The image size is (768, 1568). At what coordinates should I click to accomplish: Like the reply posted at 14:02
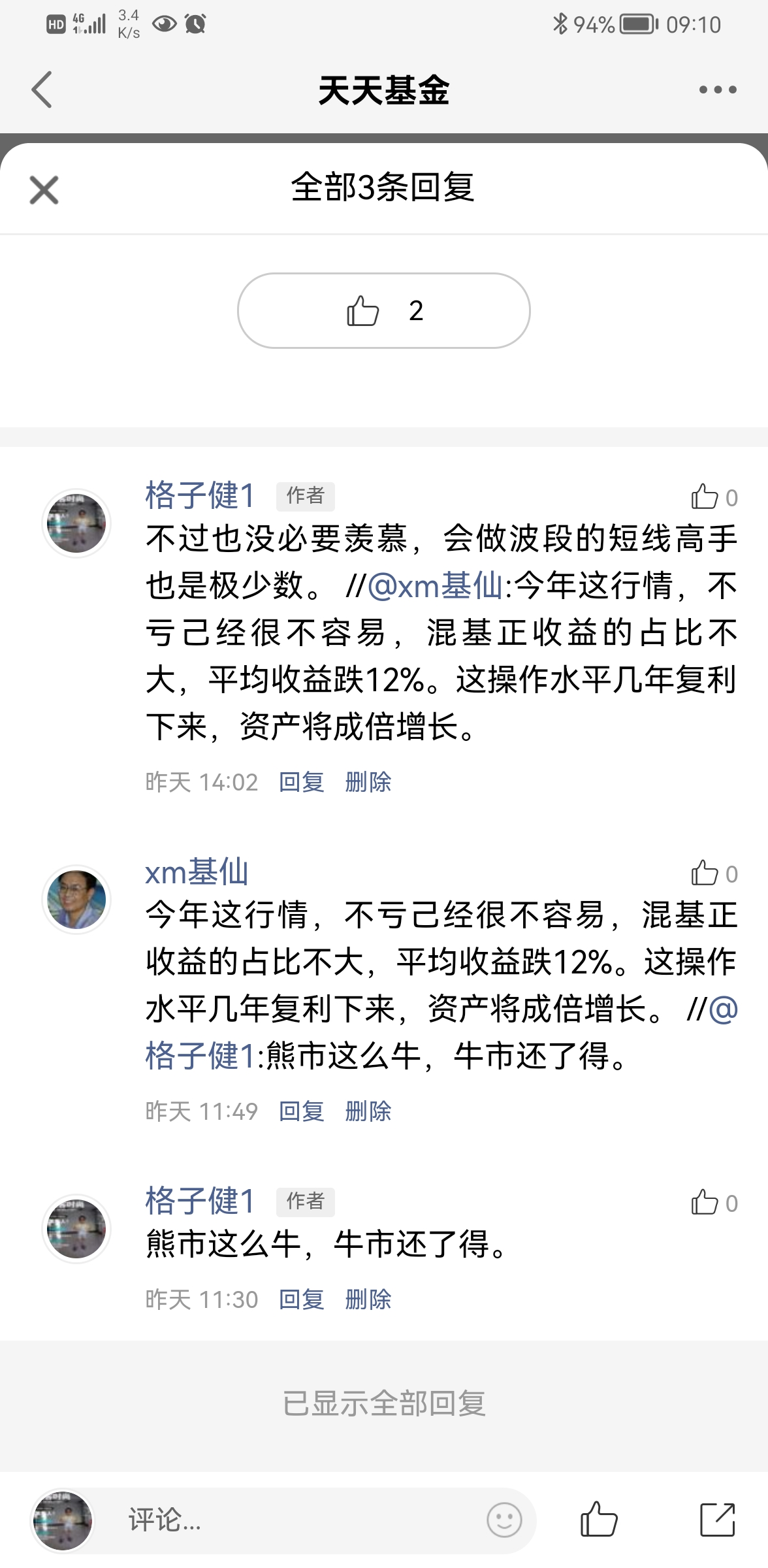714,497
